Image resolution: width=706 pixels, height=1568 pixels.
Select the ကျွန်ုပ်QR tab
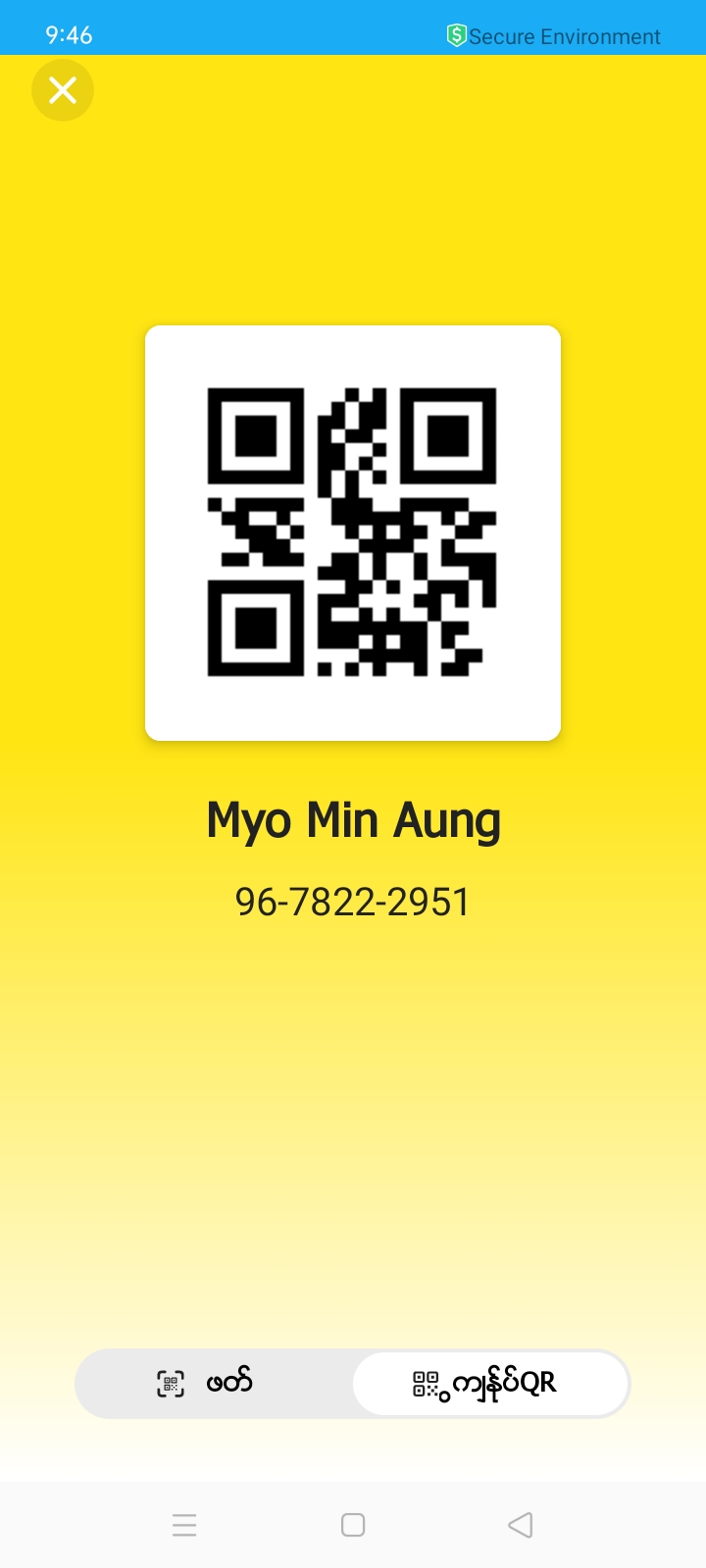click(489, 1383)
